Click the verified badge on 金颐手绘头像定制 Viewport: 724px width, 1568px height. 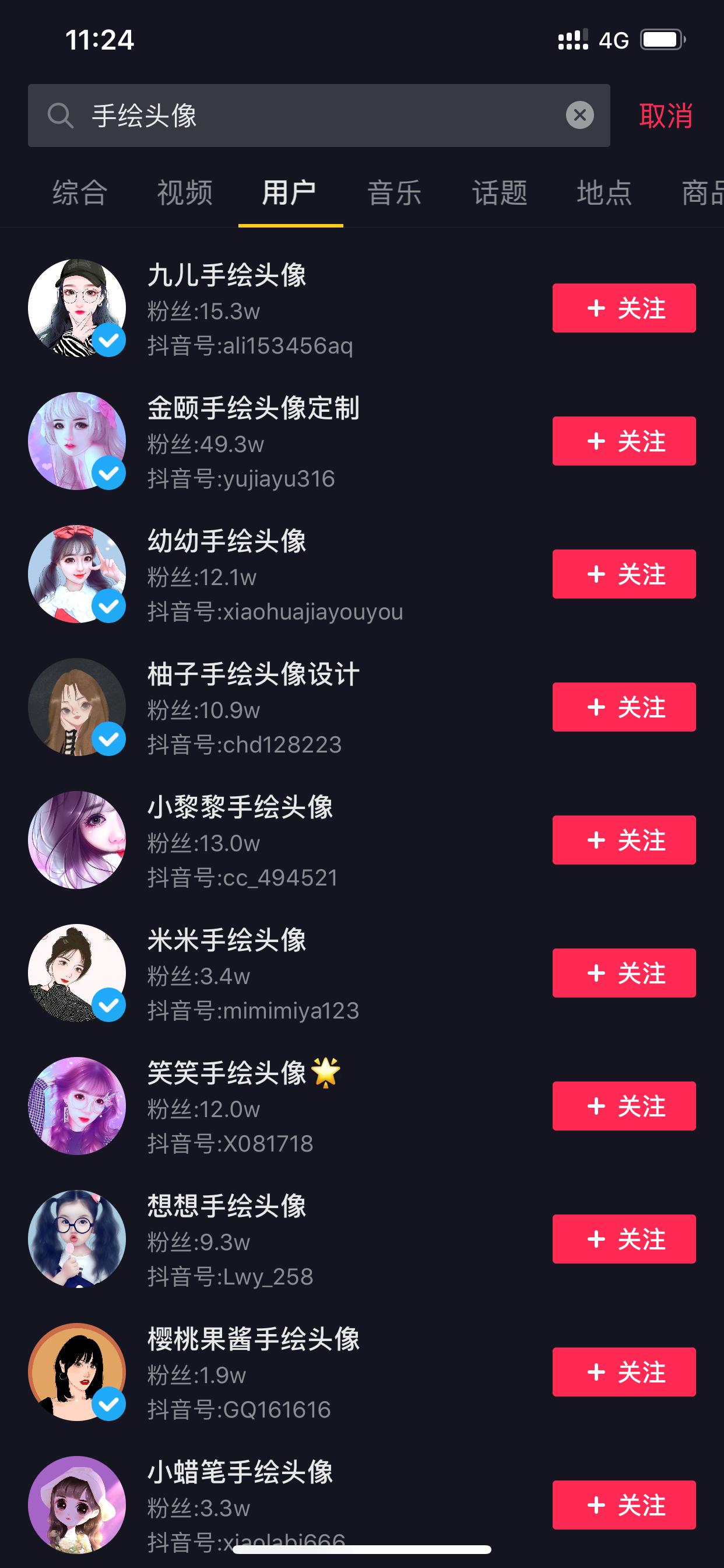pyautogui.click(x=110, y=474)
